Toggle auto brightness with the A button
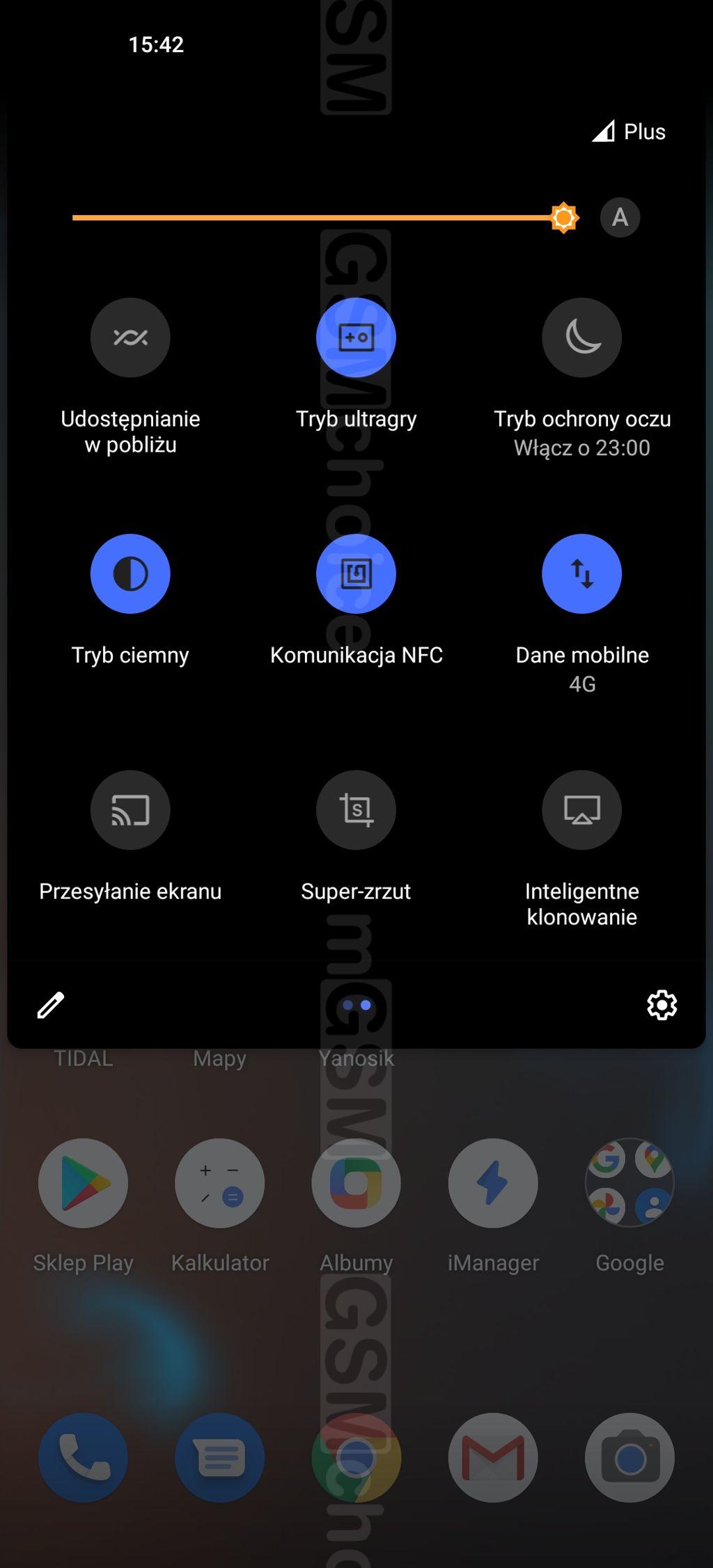713x1568 pixels. (x=620, y=218)
